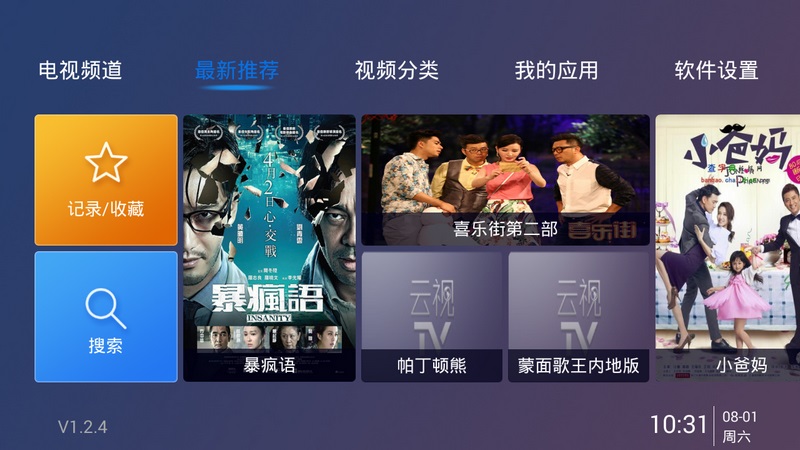Screen dimensions: 800x450
Task: Switch to the 电视频道 tab
Action: [80, 71]
